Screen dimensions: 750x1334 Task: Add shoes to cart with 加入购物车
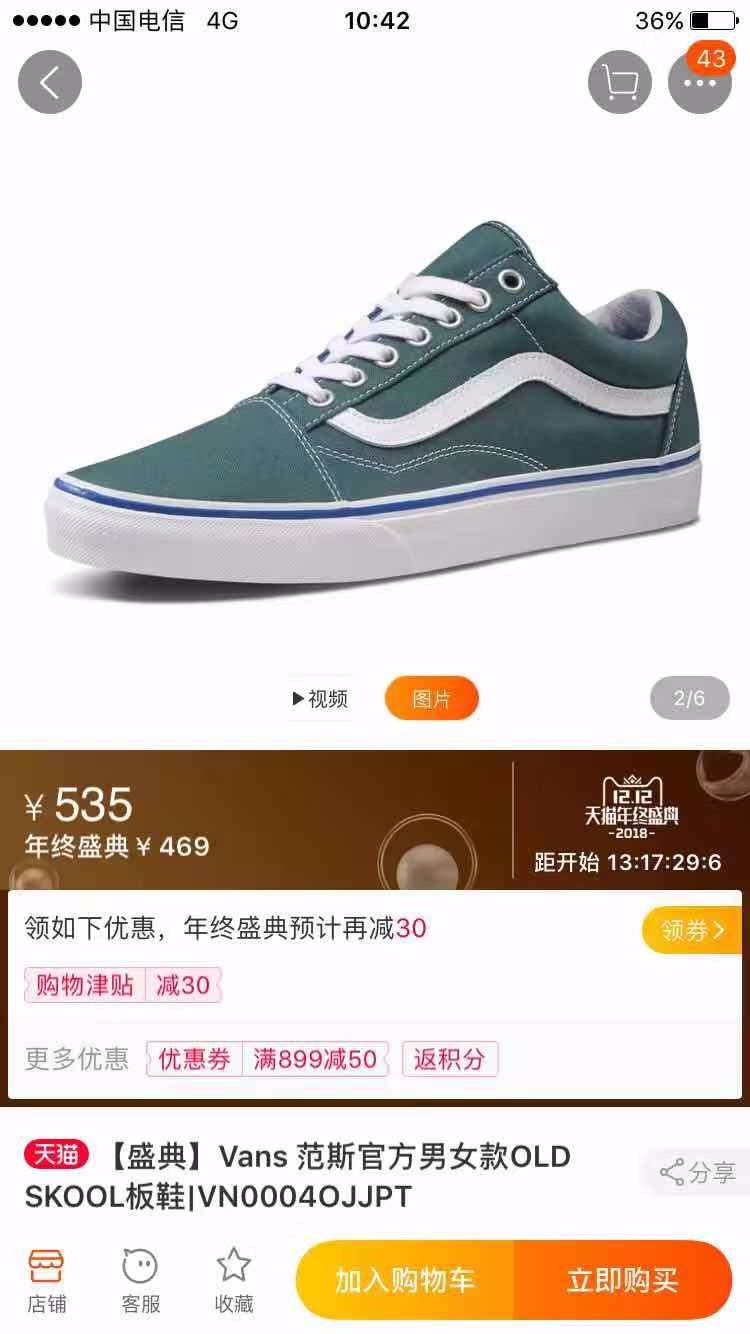(x=405, y=1280)
